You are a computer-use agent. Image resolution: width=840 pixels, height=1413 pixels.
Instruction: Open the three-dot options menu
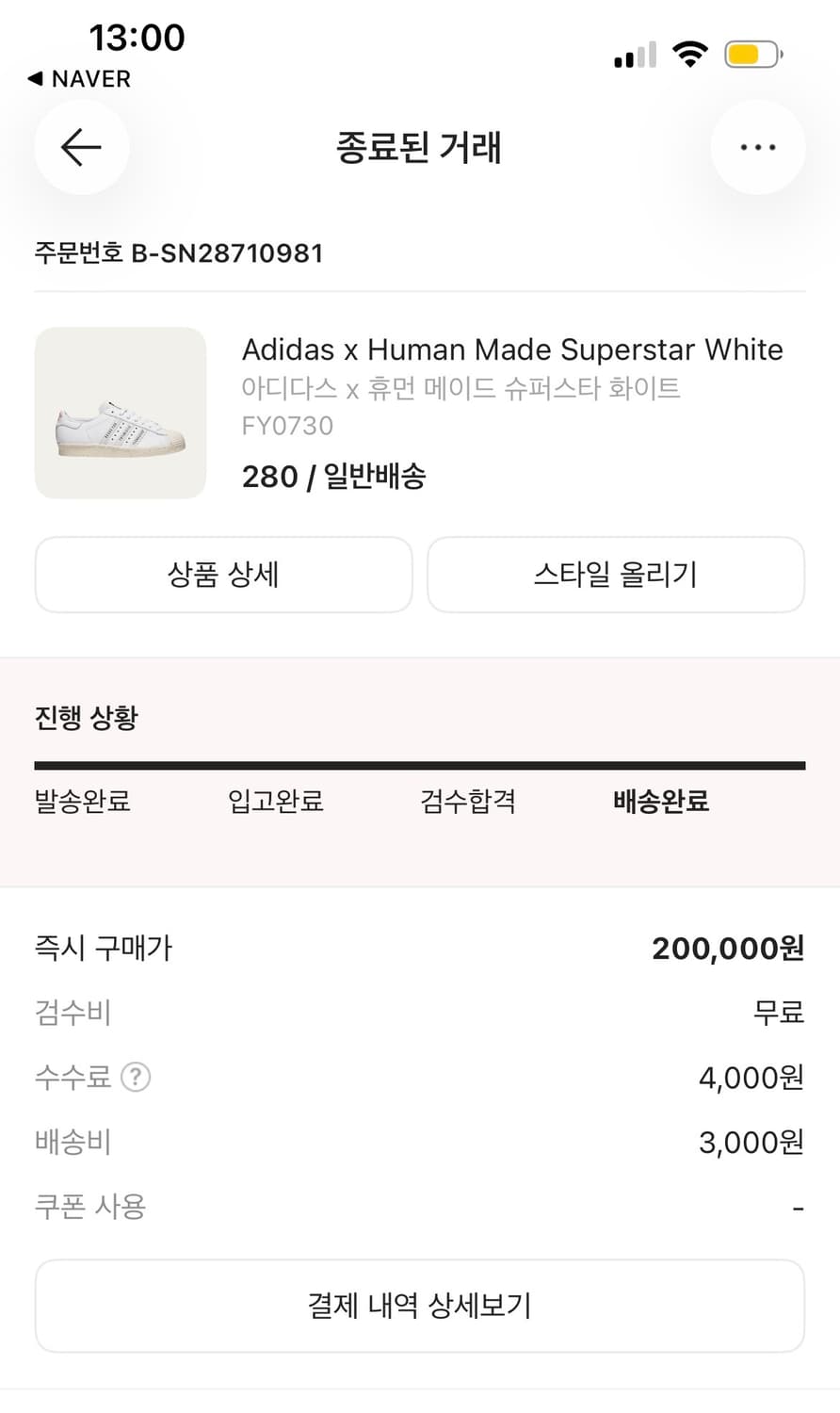click(x=758, y=147)
